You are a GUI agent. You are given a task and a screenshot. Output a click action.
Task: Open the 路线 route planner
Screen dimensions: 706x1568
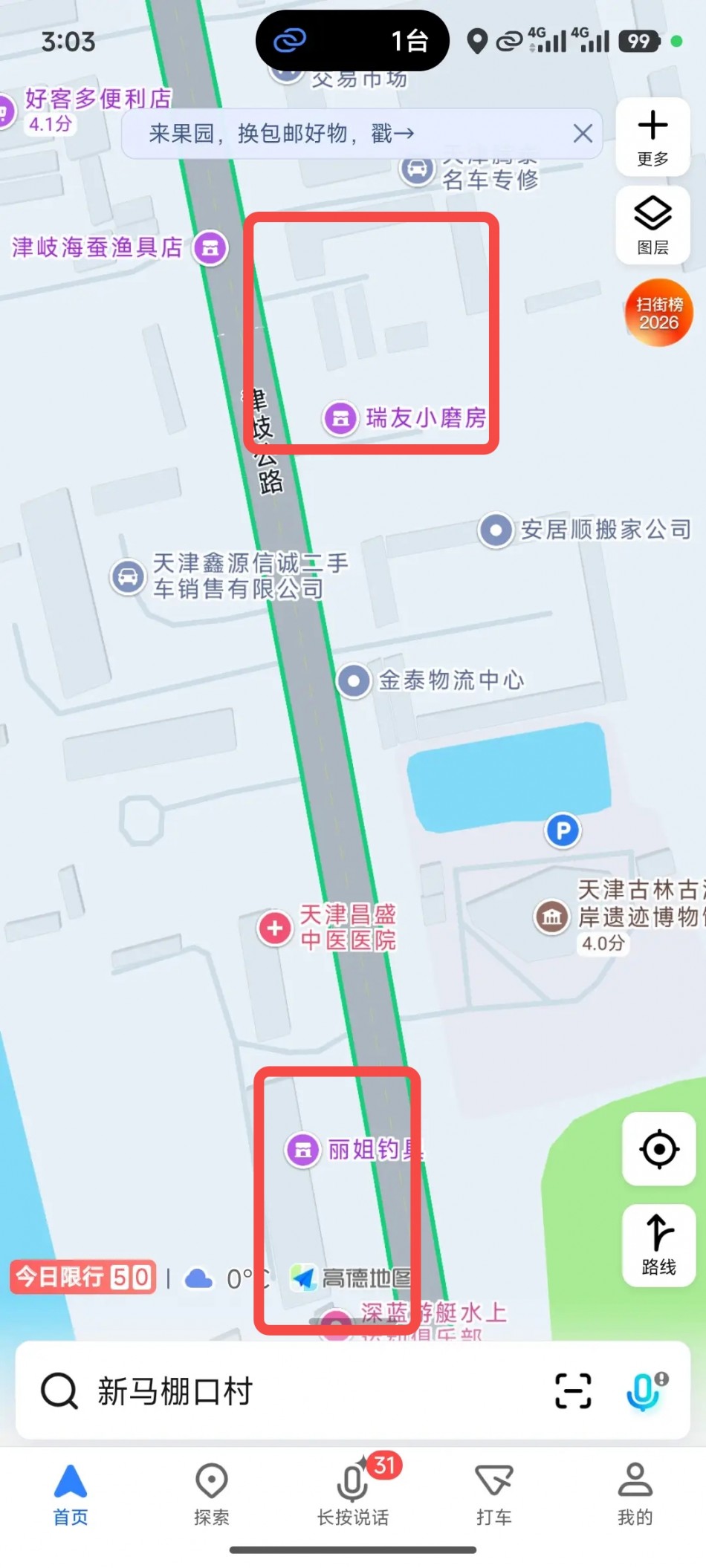coord(658,1245)
